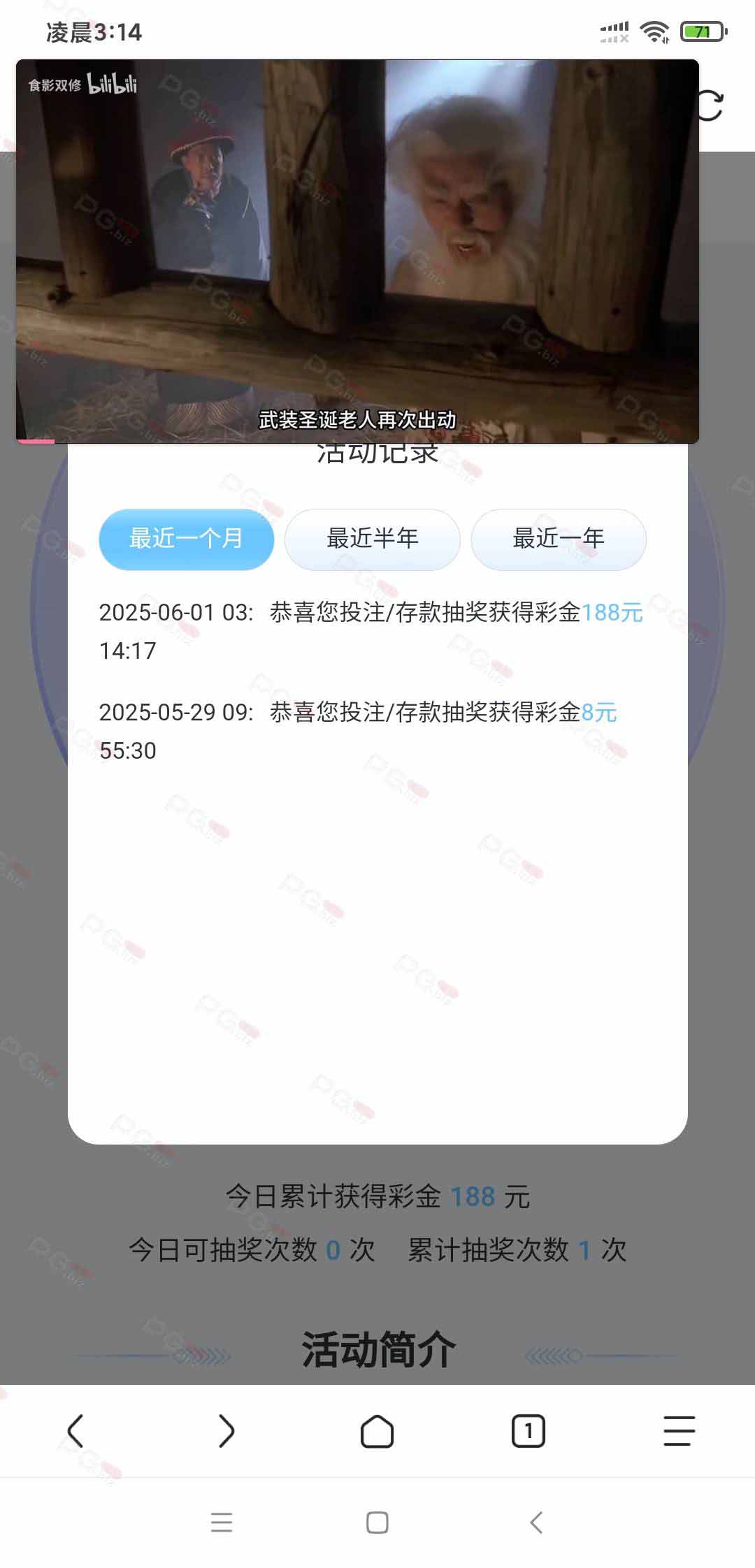Select the 最近一个月 filter

pyautogui.click(x=186, y=539)
